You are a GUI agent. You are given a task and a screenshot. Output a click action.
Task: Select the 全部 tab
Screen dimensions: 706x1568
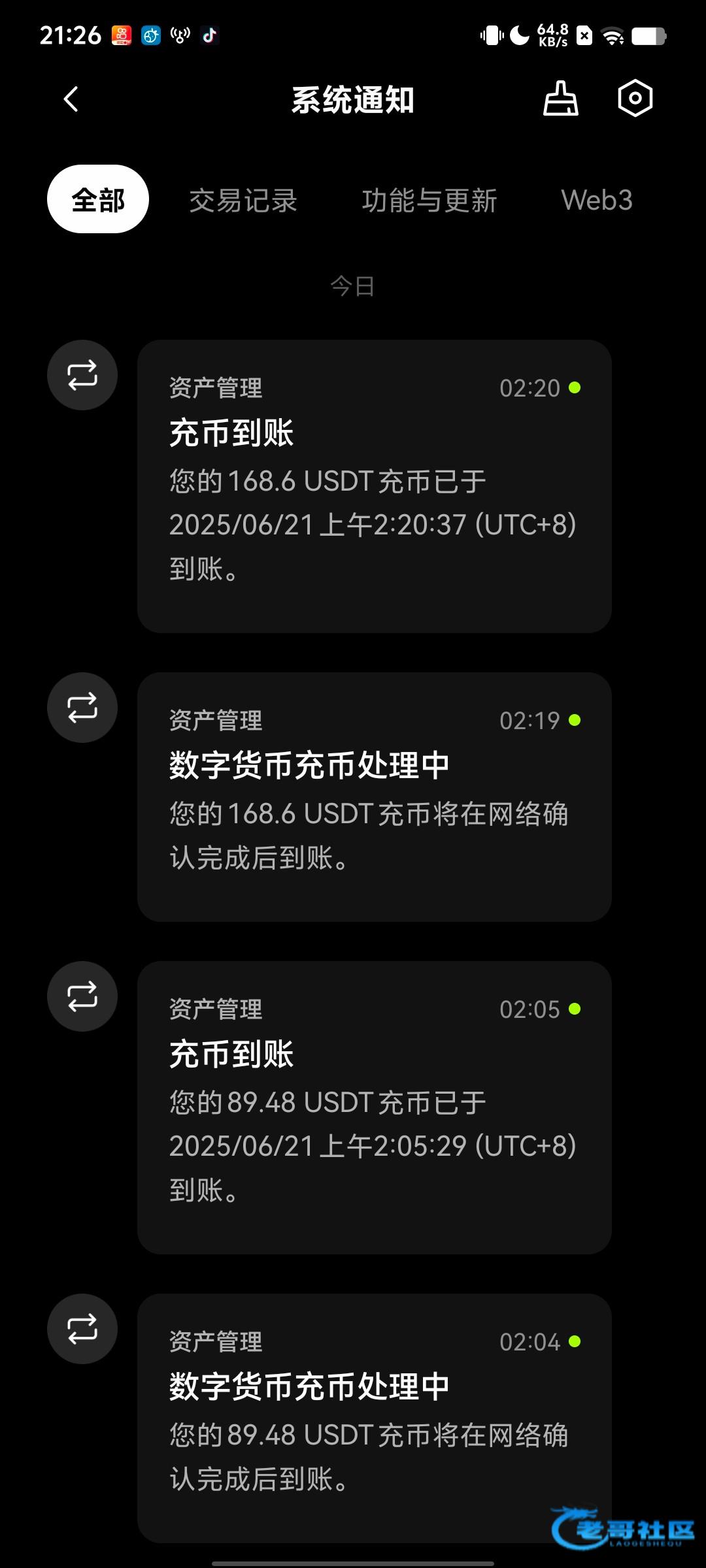98,200
